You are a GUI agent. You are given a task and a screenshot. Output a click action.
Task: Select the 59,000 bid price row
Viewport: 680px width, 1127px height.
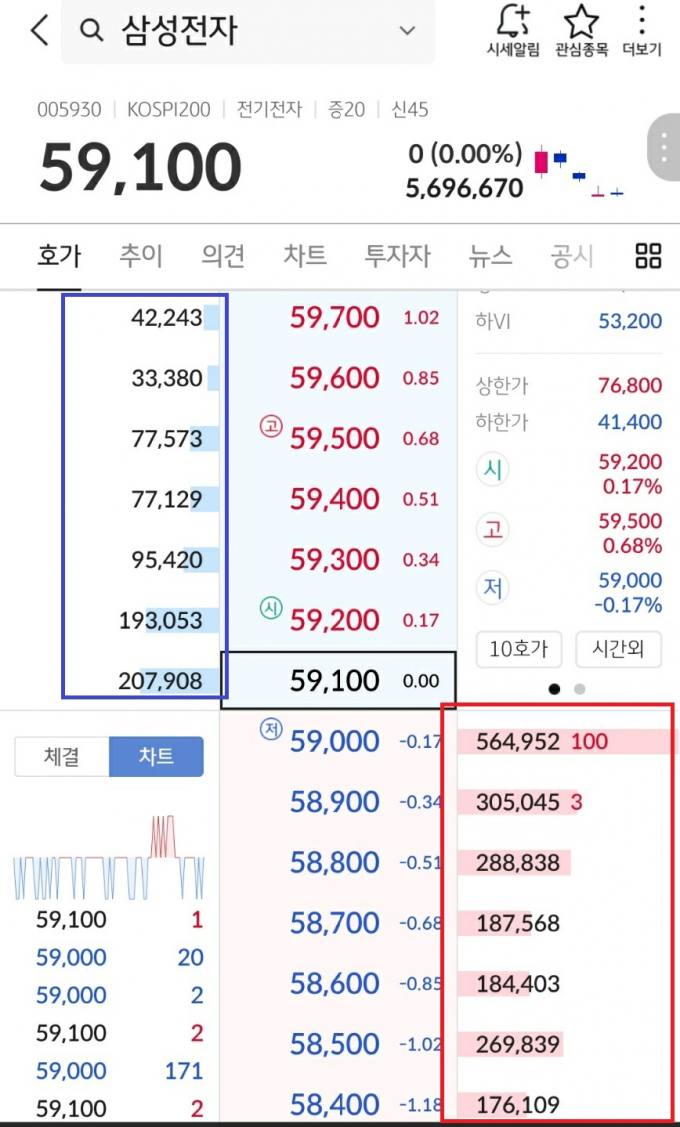point(339,741)
